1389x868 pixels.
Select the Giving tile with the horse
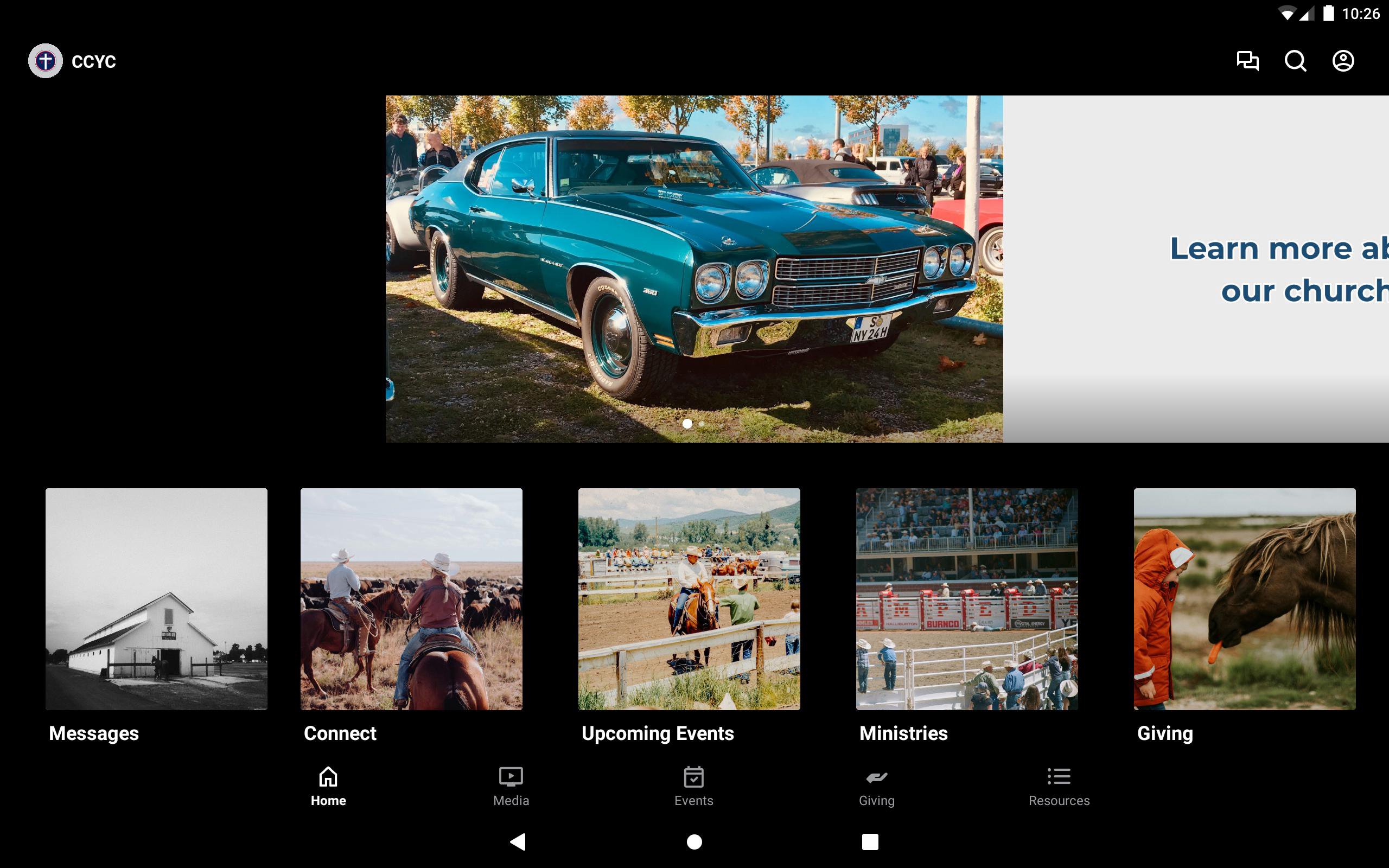[x=1244, y=599]
